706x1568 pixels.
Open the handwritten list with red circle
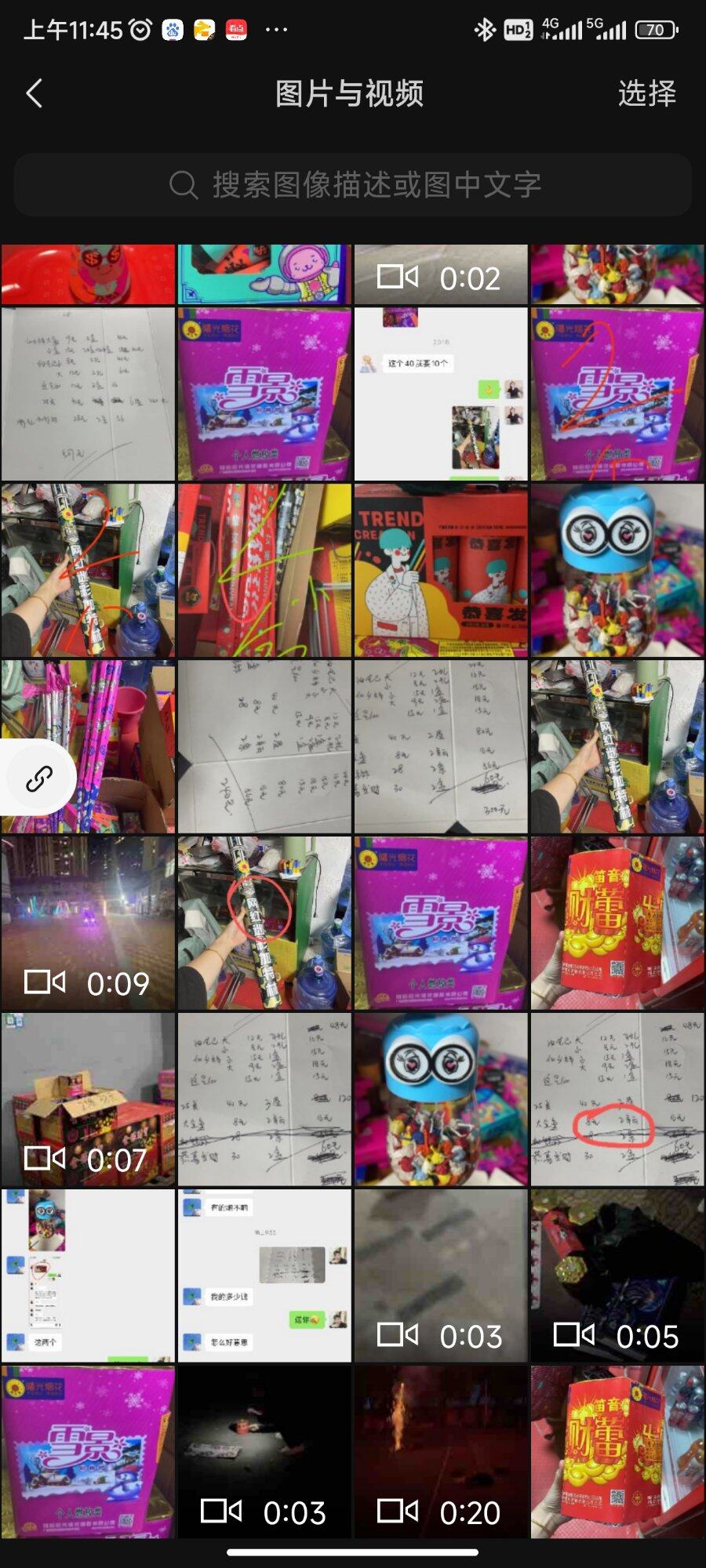pos(617,1099)
